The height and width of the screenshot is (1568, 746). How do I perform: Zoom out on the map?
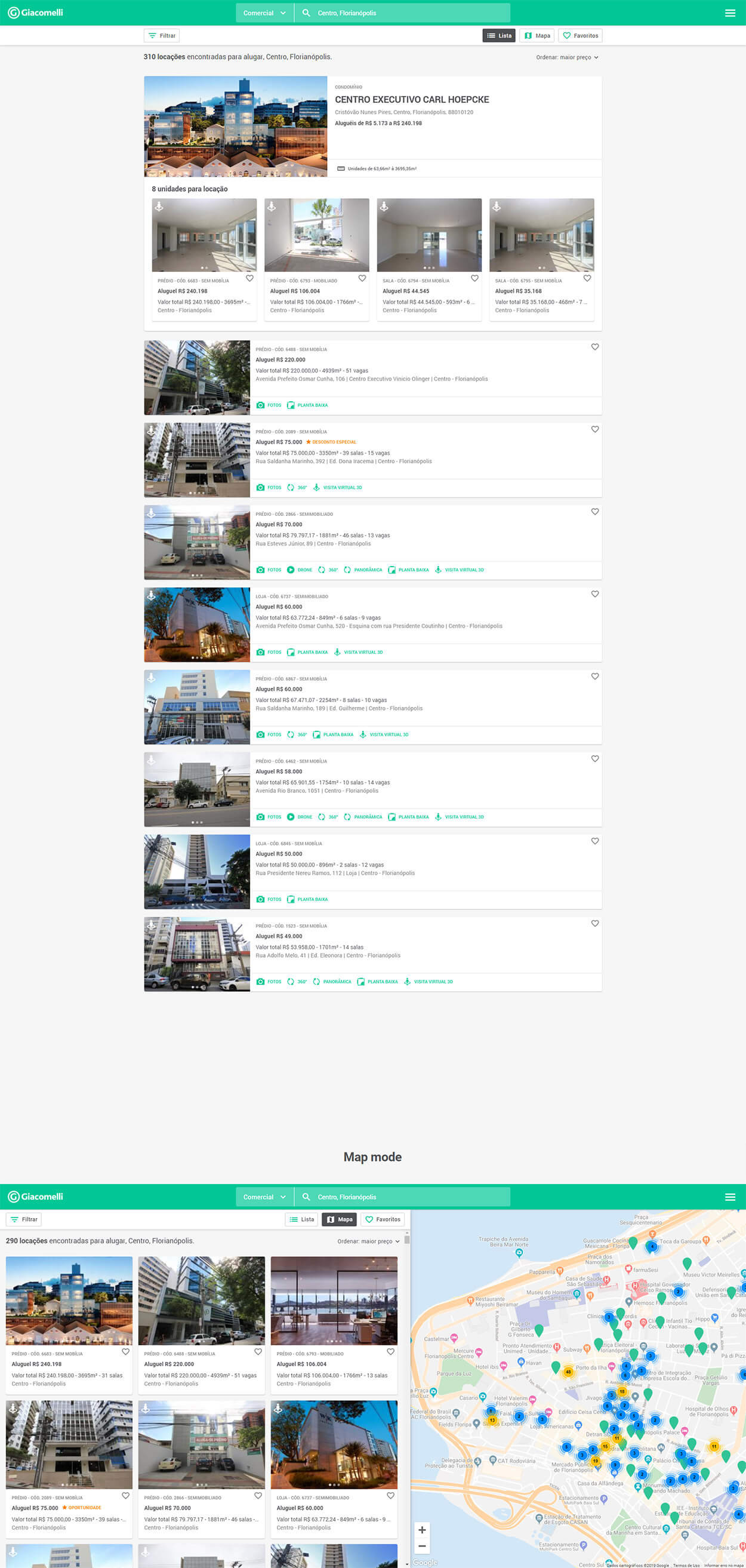click(x=422, y=1546)
